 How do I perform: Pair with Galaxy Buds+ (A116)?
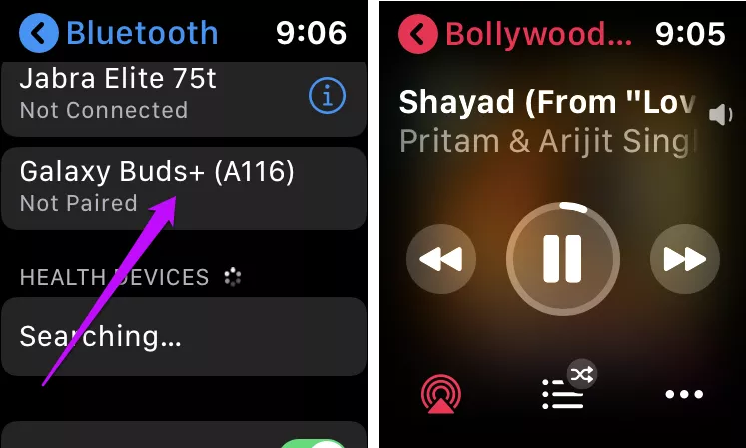[x=157, y=186]
